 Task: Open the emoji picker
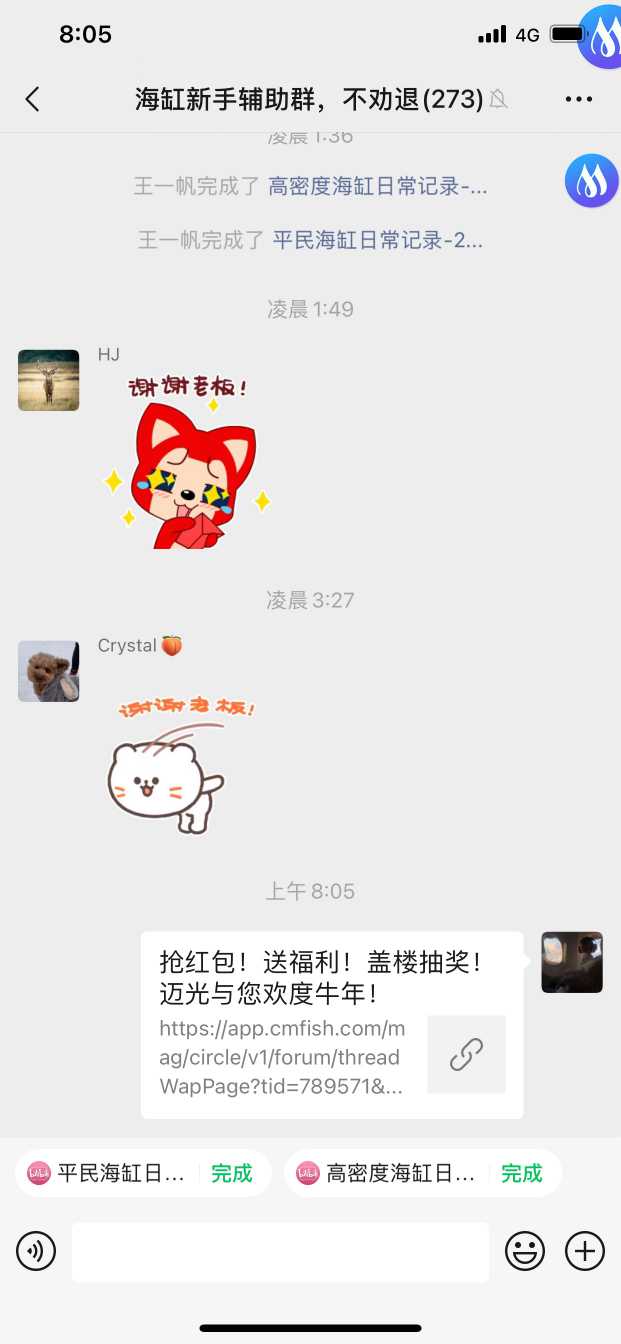click(x=525, y=1251)
